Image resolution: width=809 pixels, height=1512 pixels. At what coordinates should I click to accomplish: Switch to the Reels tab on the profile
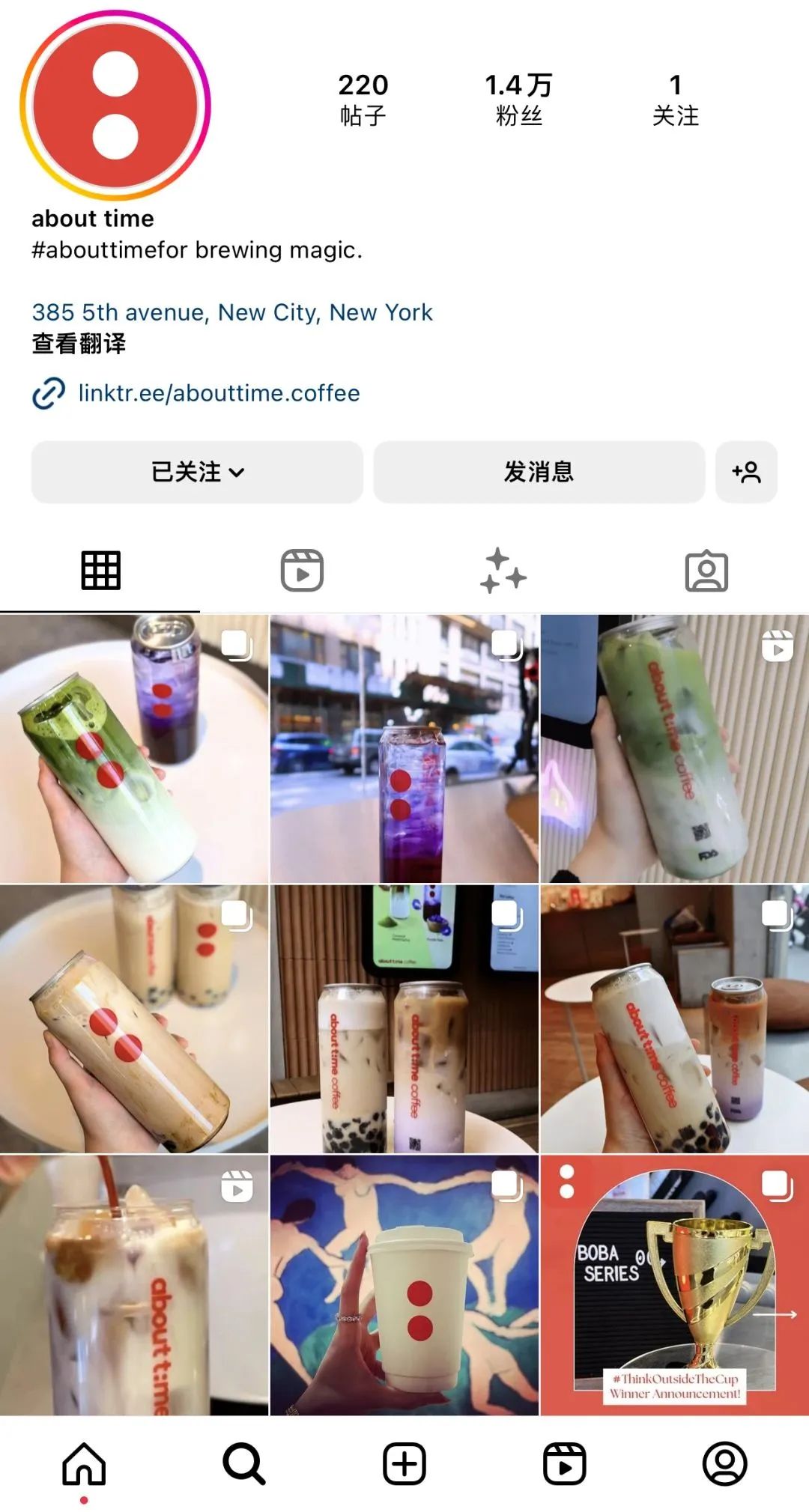tap(302, 571)
